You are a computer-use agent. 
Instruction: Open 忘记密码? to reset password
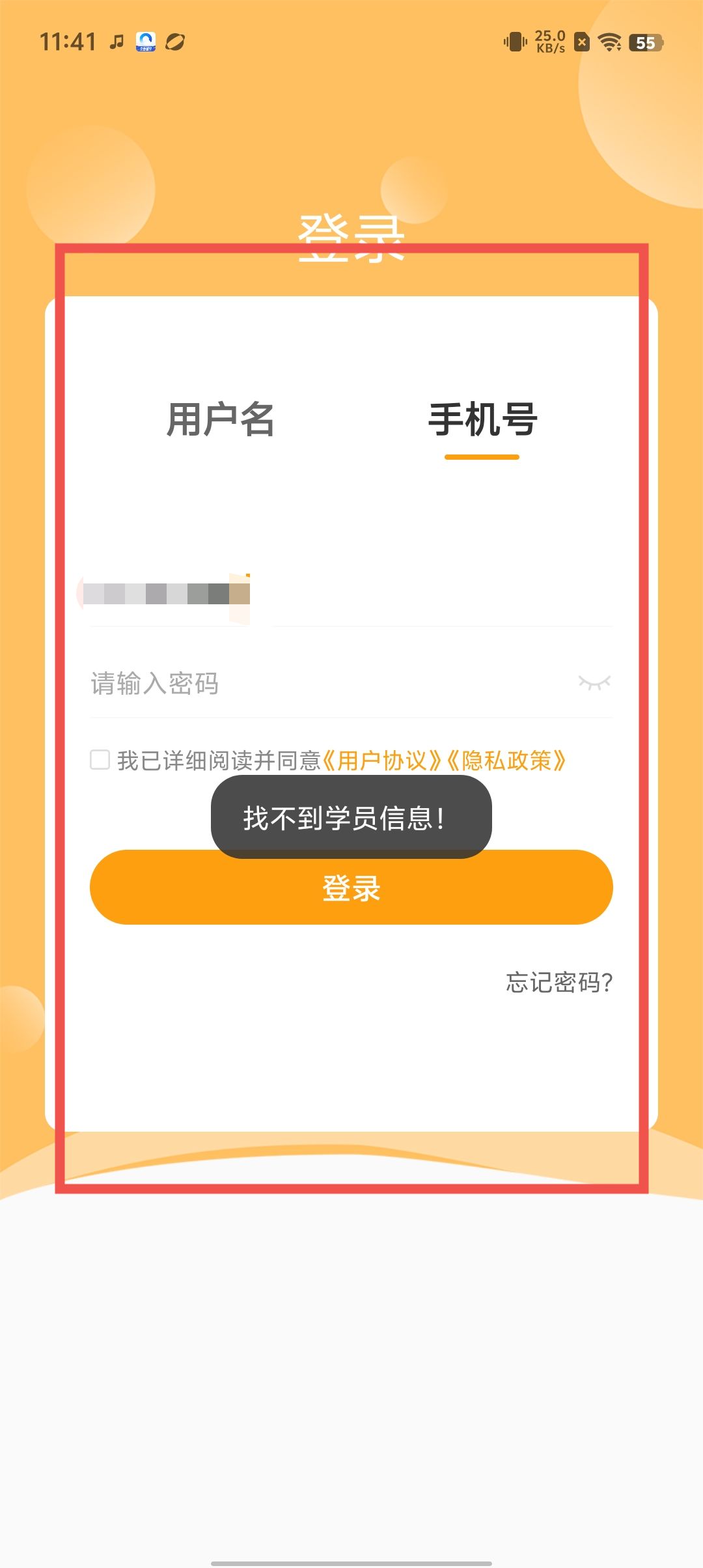[x=559, y=982]
